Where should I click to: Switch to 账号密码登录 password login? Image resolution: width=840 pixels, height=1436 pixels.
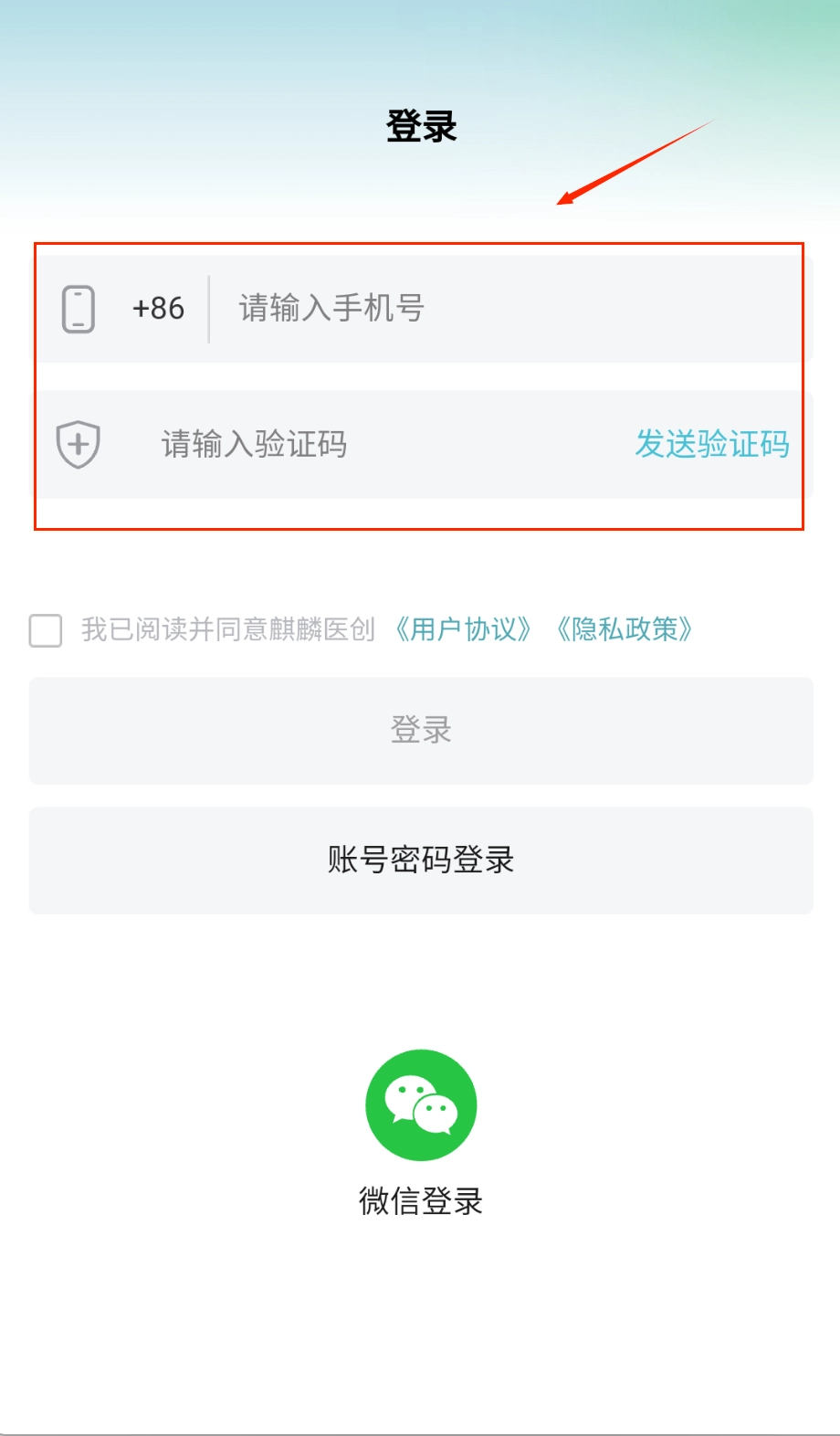(421, 861)
